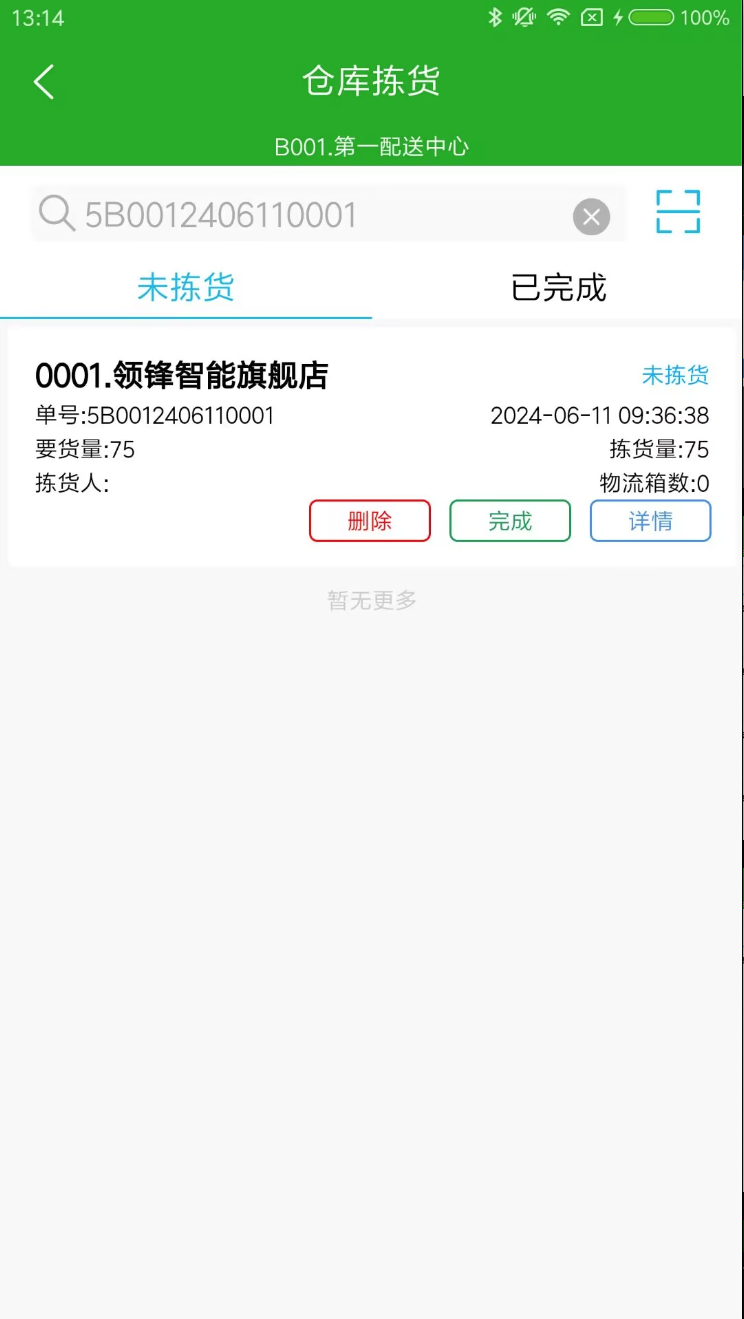Open the barcode scanner icon
The width and height of the screenshot is (744, 1319).
678,212
